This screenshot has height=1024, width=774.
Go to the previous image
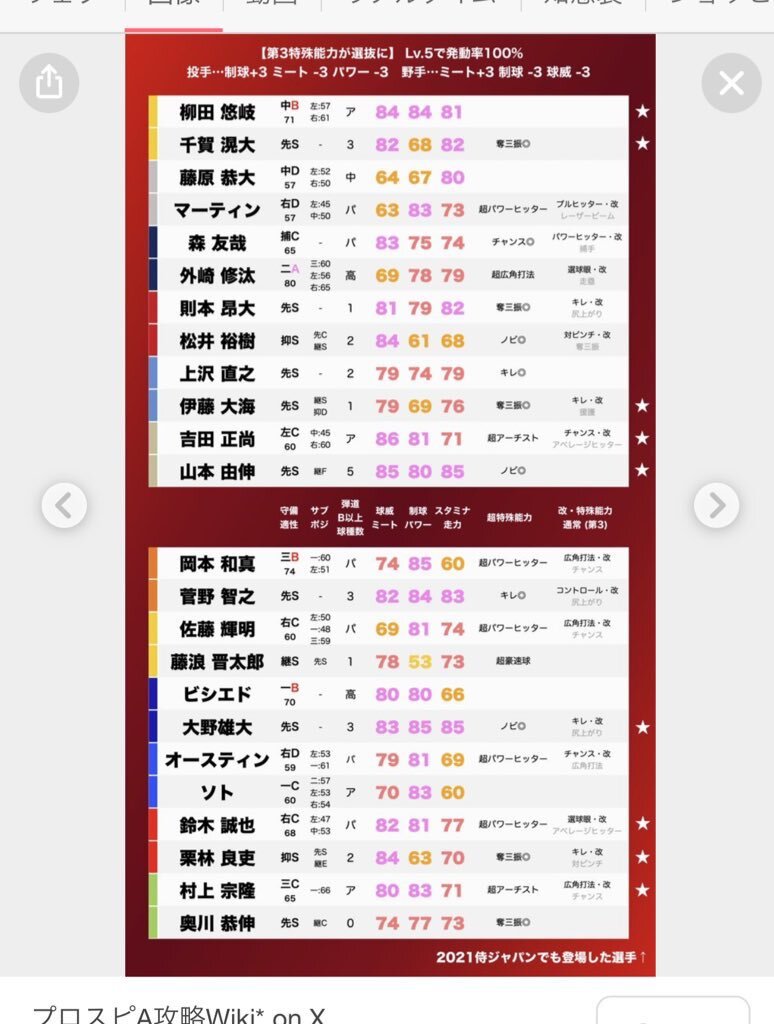(x=64, y=505)
